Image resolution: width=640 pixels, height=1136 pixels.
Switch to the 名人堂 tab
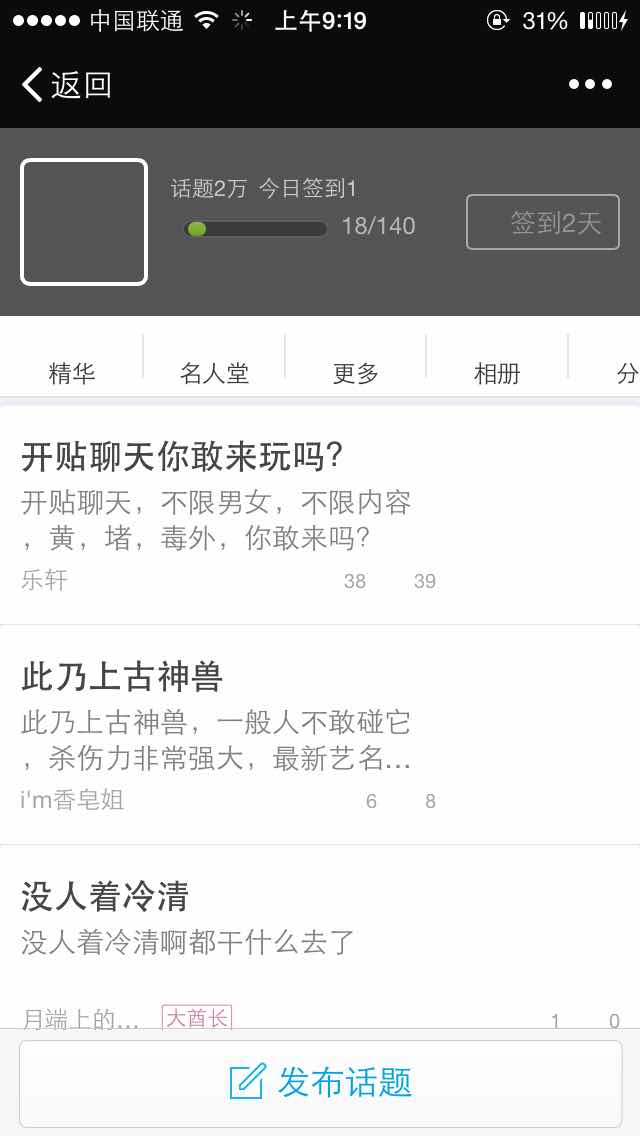point(214,373)
